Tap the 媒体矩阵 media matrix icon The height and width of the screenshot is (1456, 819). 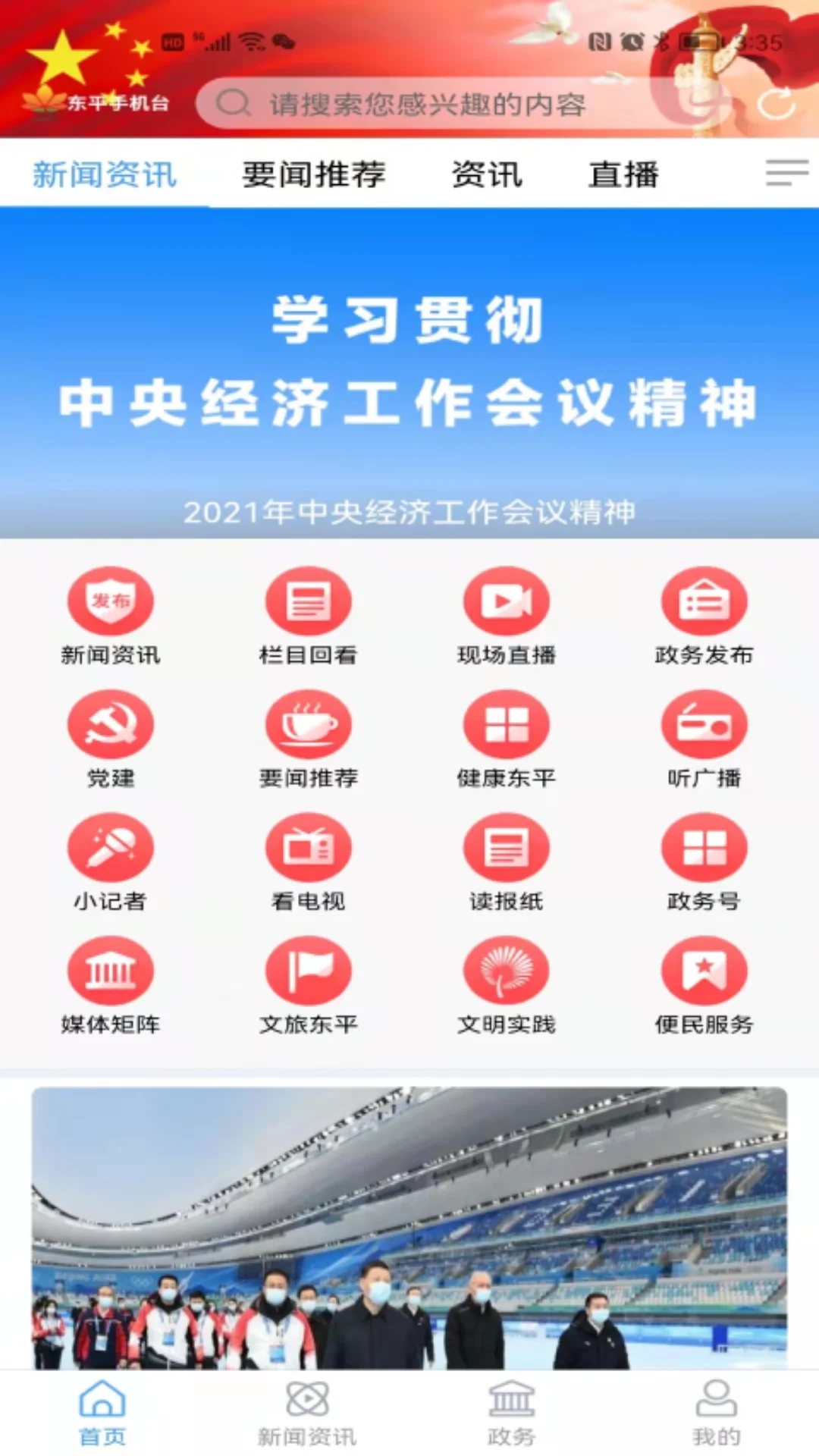click(x=111, y=971)
